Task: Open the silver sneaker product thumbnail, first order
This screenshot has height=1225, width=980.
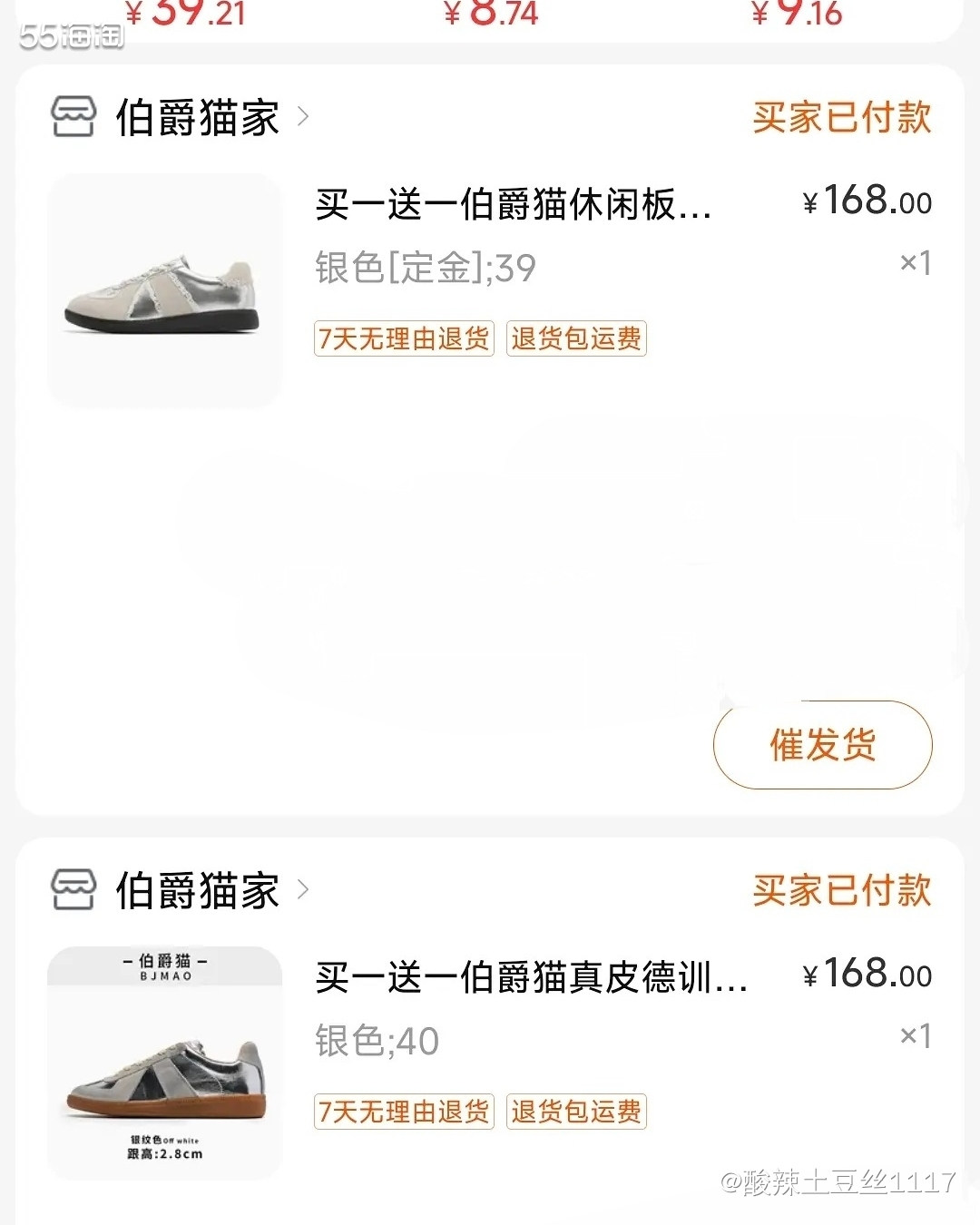Action: [x=164, y=289]
